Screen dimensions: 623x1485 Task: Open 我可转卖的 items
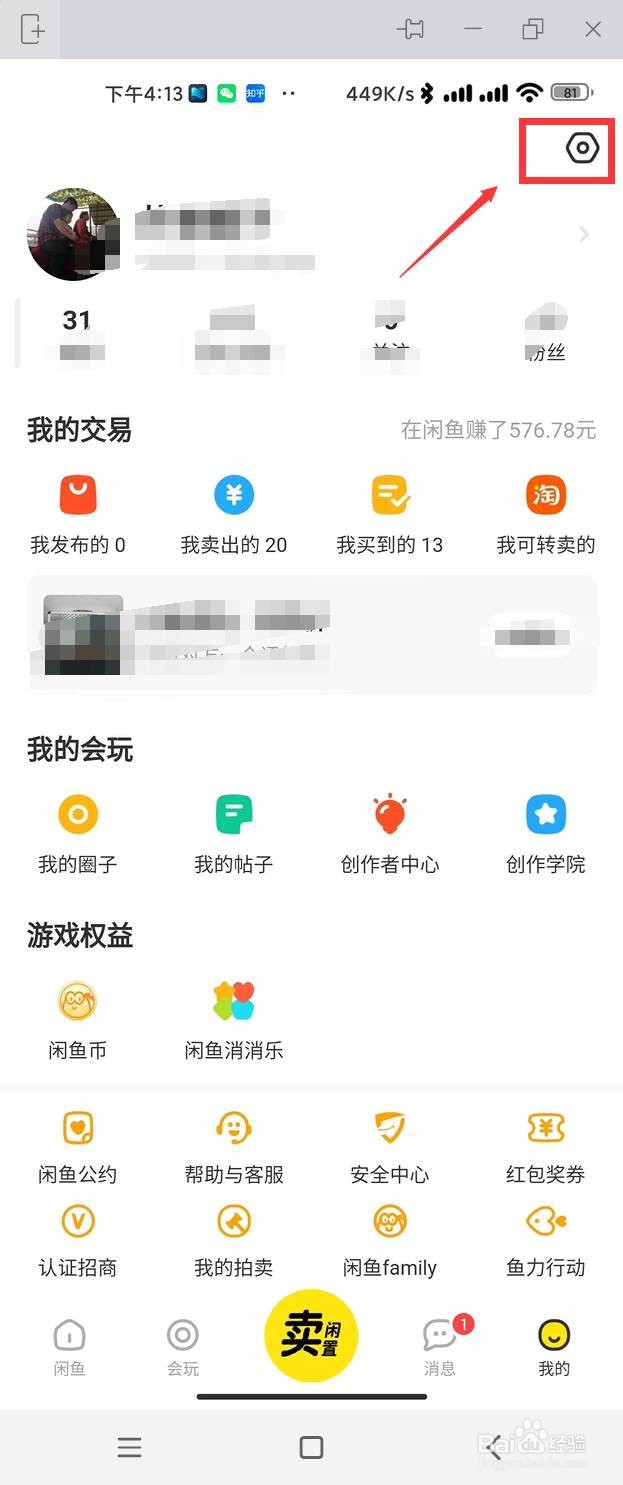coord(546,514)
